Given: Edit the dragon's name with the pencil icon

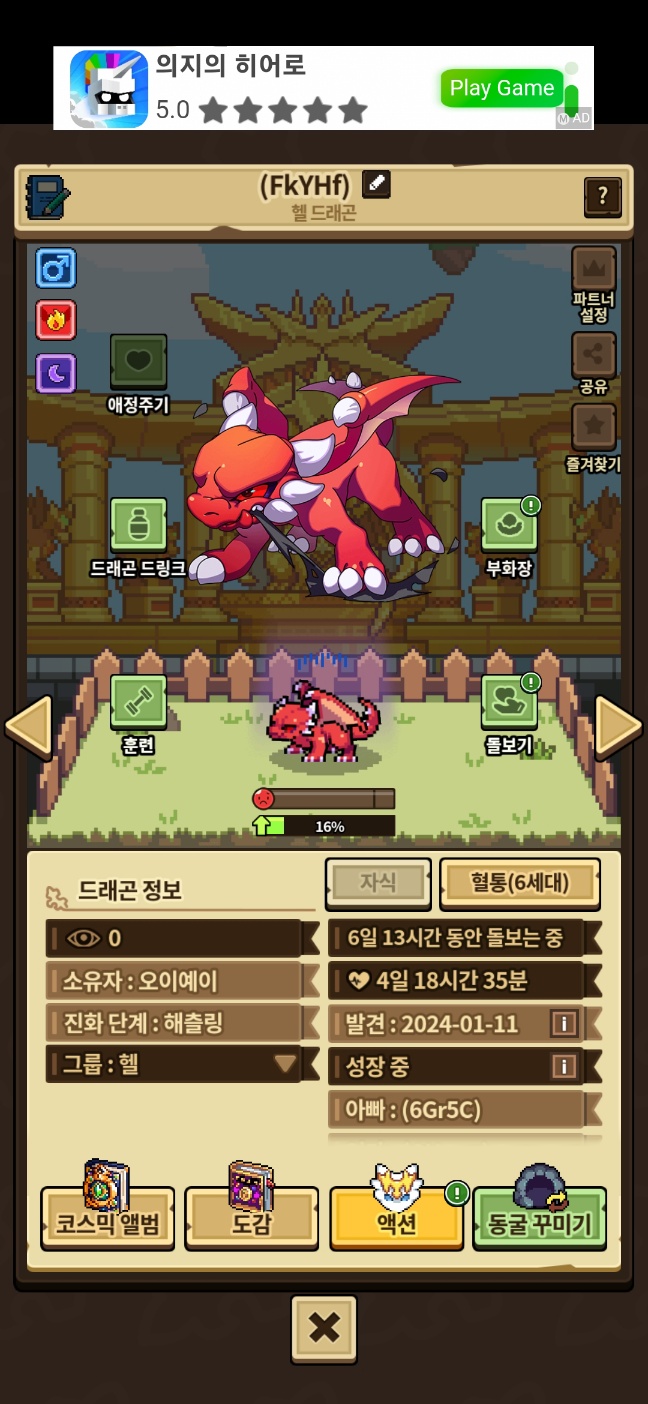Looking at the screenshot, I should (376, 184).
